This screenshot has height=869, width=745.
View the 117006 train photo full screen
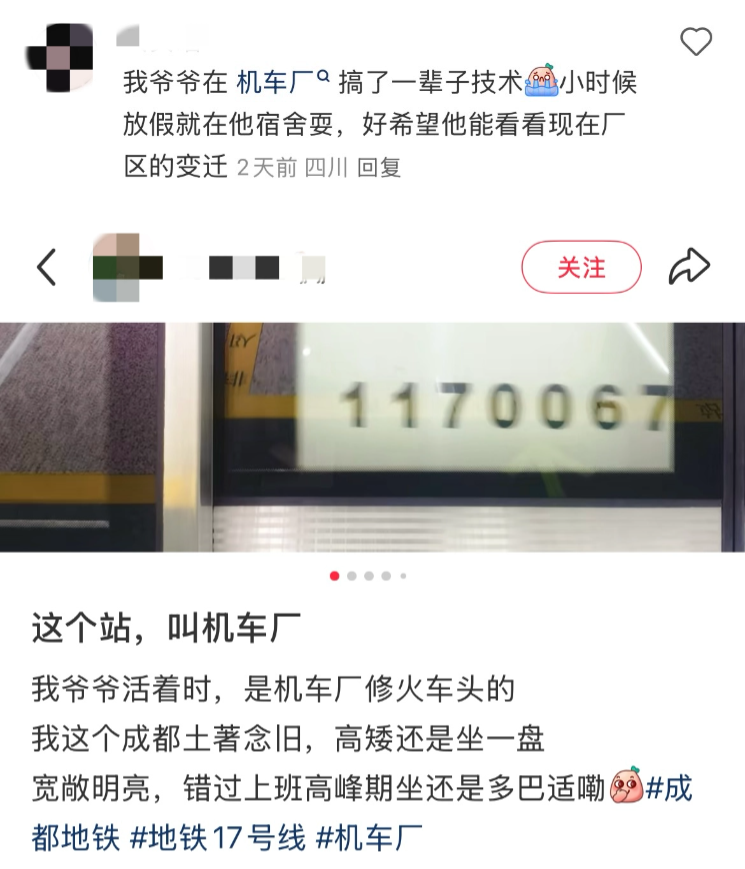372,436
